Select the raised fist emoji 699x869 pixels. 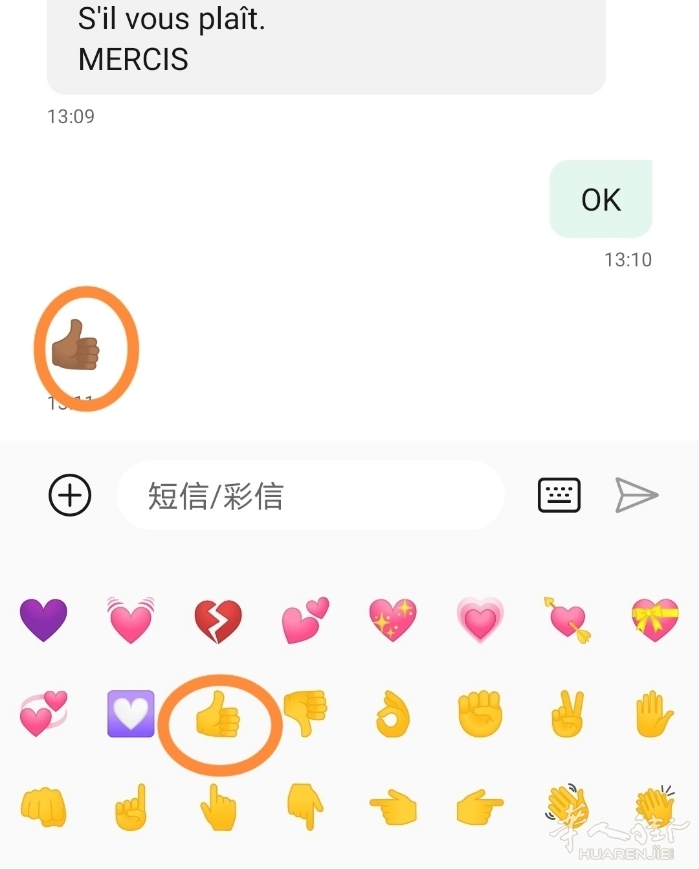479,714
